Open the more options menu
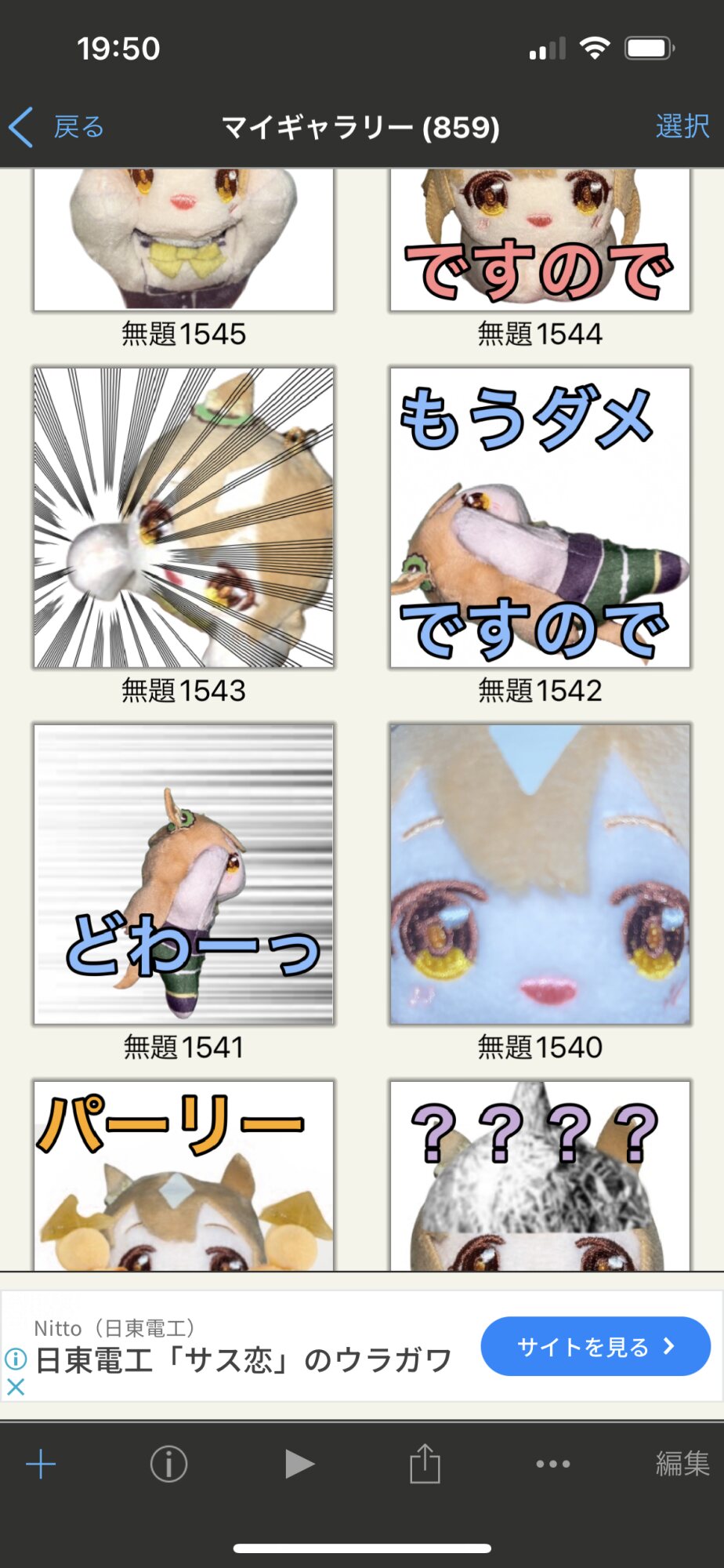 click(x=552, y=1464)
